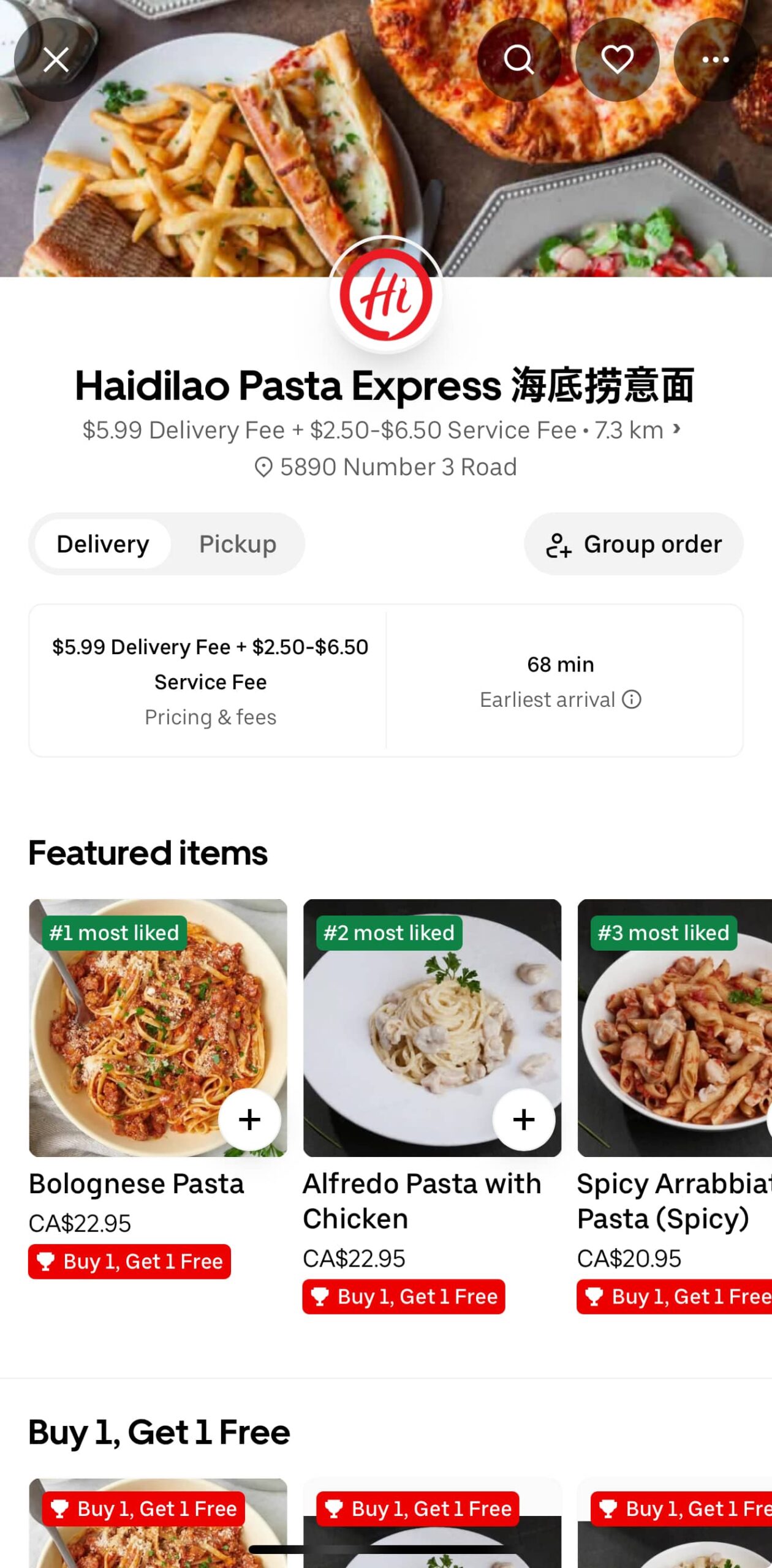Screen dimensions: 772x1568
Task: Select the Delivery option
Action: [103, 544]
